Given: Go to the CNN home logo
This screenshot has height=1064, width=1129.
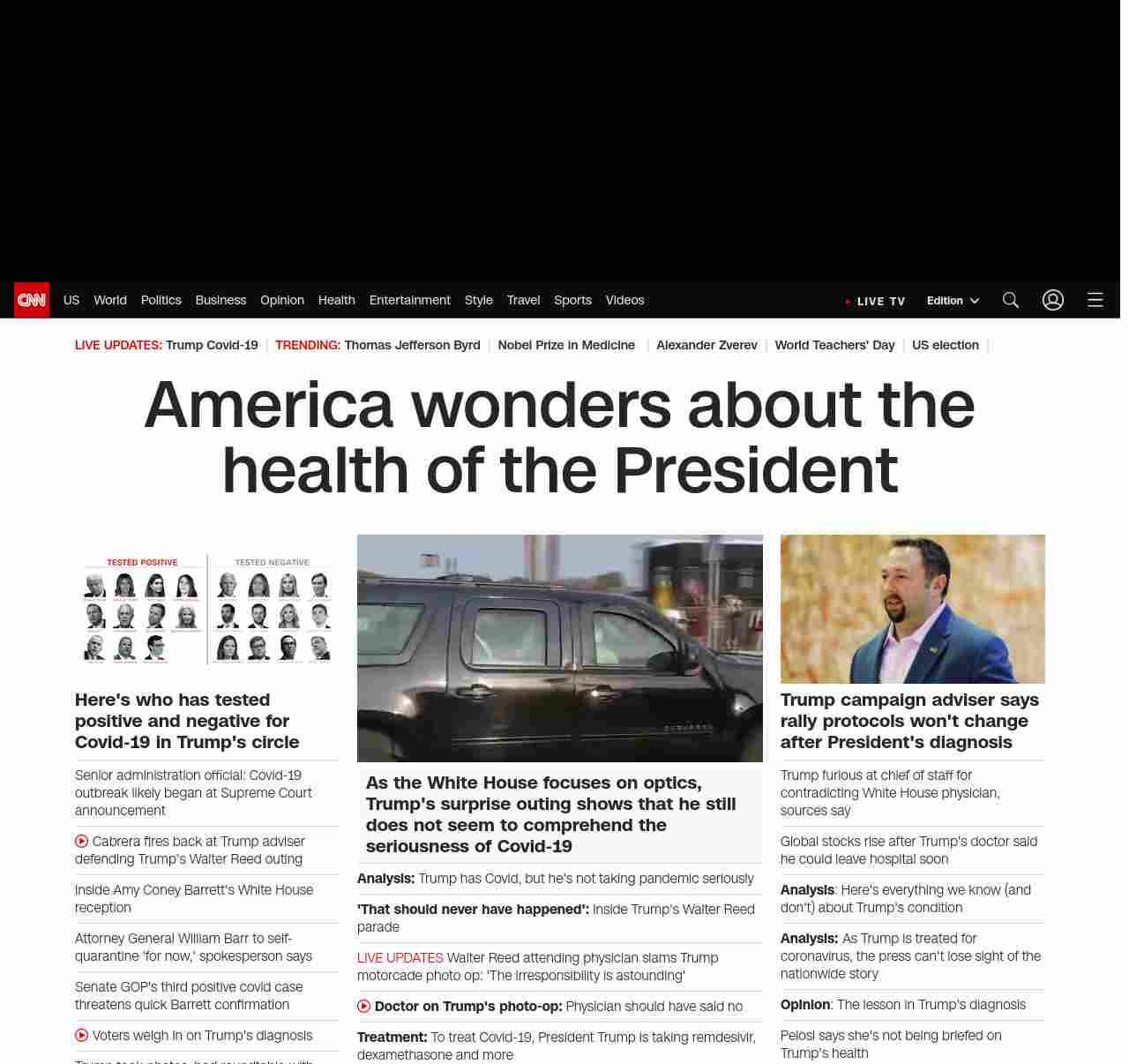Looking at the screenshot, I should point(32,300).
